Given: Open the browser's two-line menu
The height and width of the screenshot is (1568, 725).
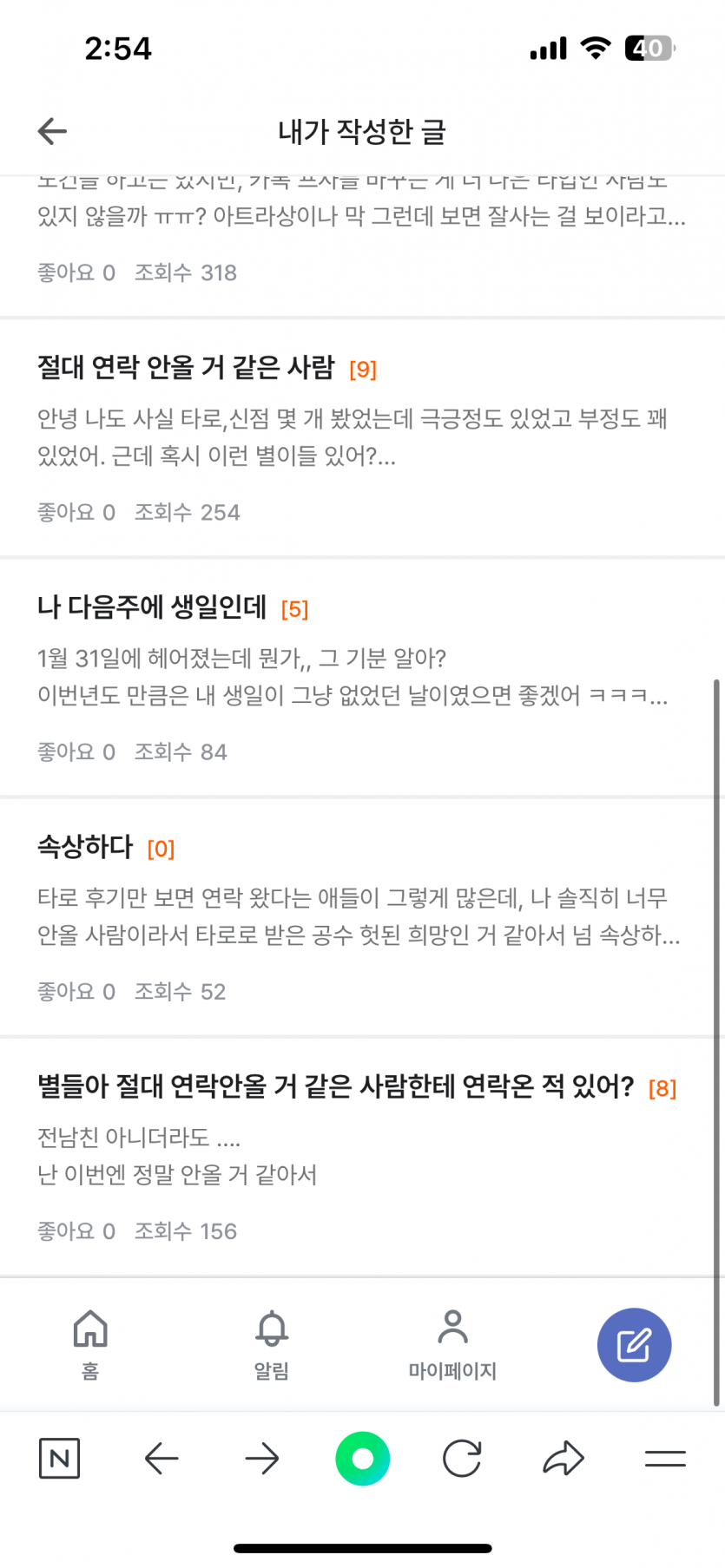Looking at the screenshot, I should (665, 1459).
